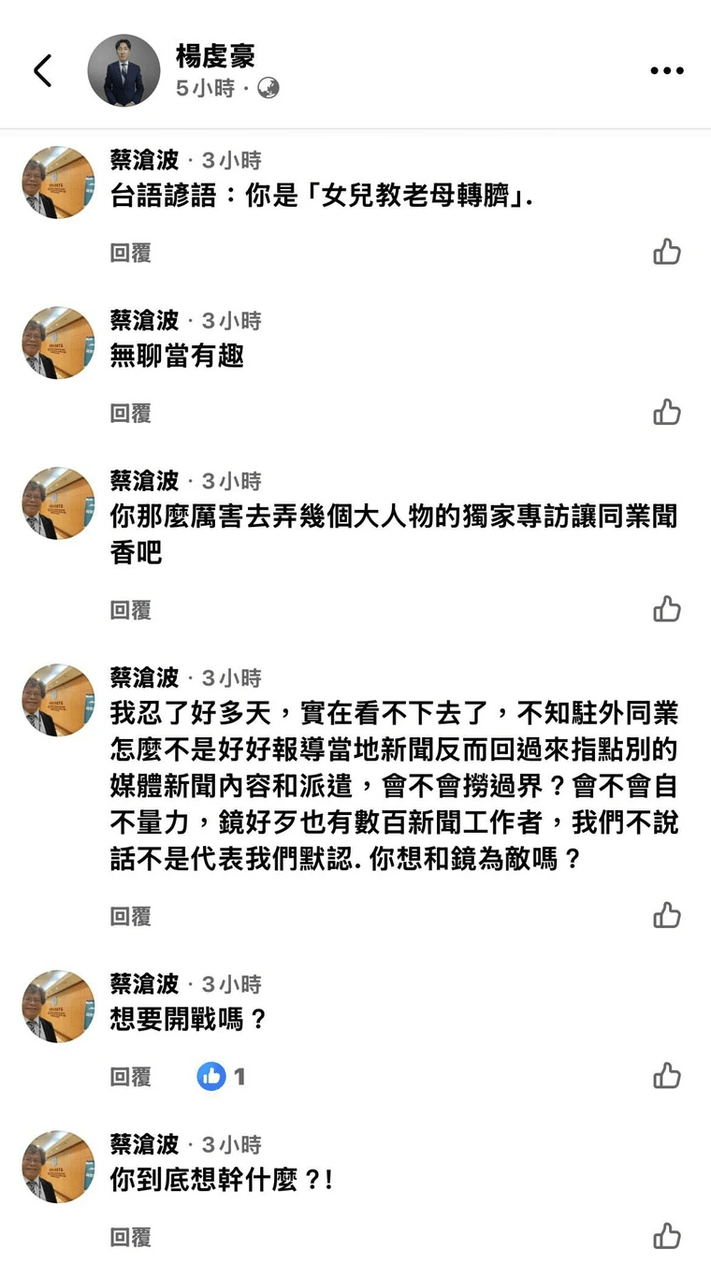Reply to the comment about 獨家專訪

tap(130, 610)
